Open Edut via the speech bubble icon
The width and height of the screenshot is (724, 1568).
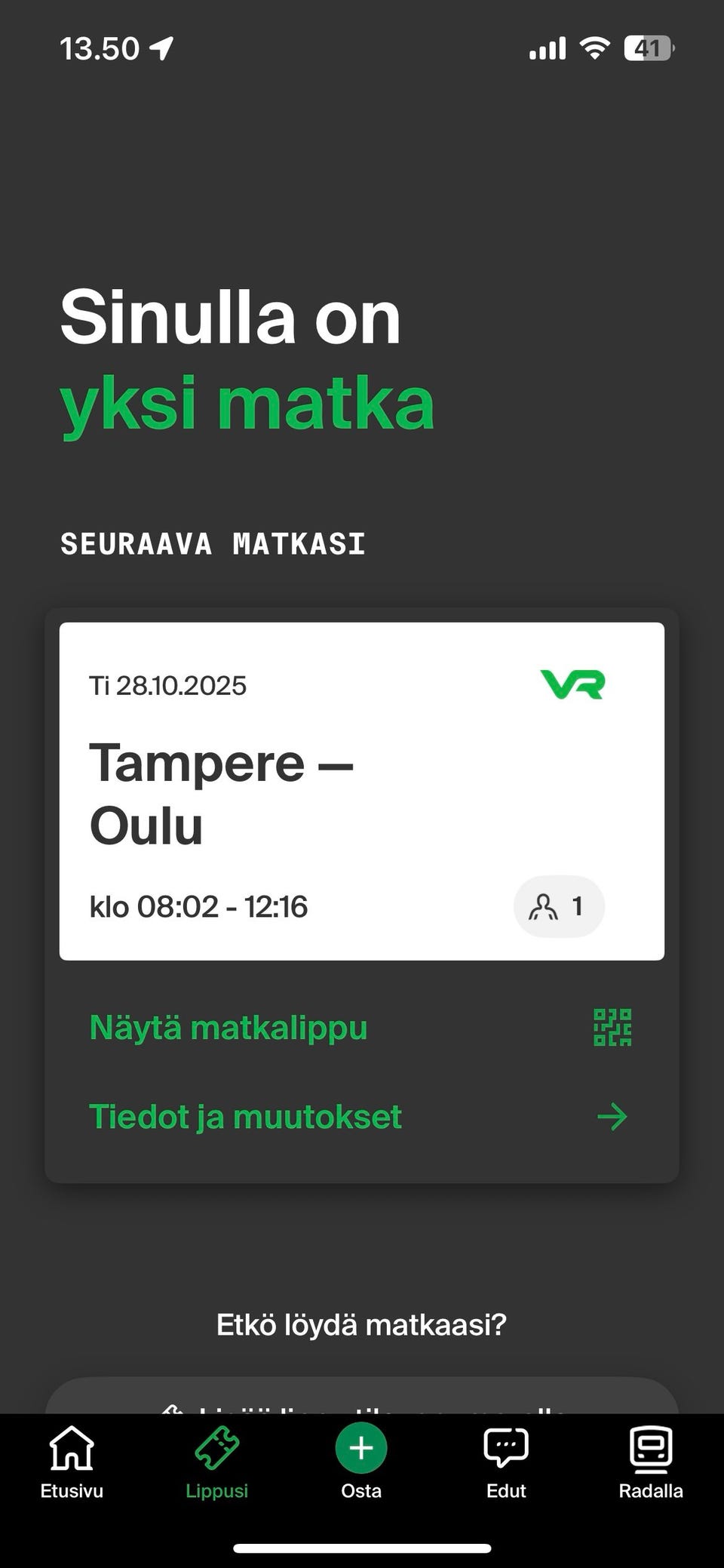pyautogui.click(x=505, y=1445)
